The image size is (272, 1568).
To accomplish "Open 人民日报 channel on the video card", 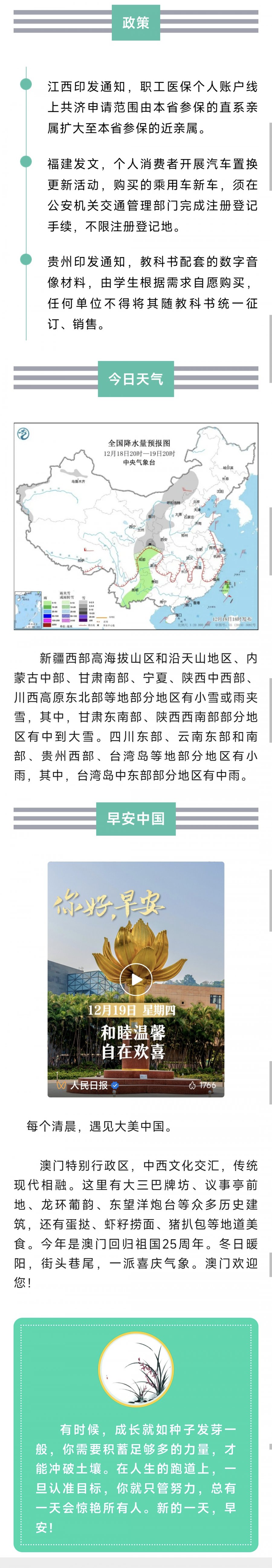I will [x=89, y=1085].
